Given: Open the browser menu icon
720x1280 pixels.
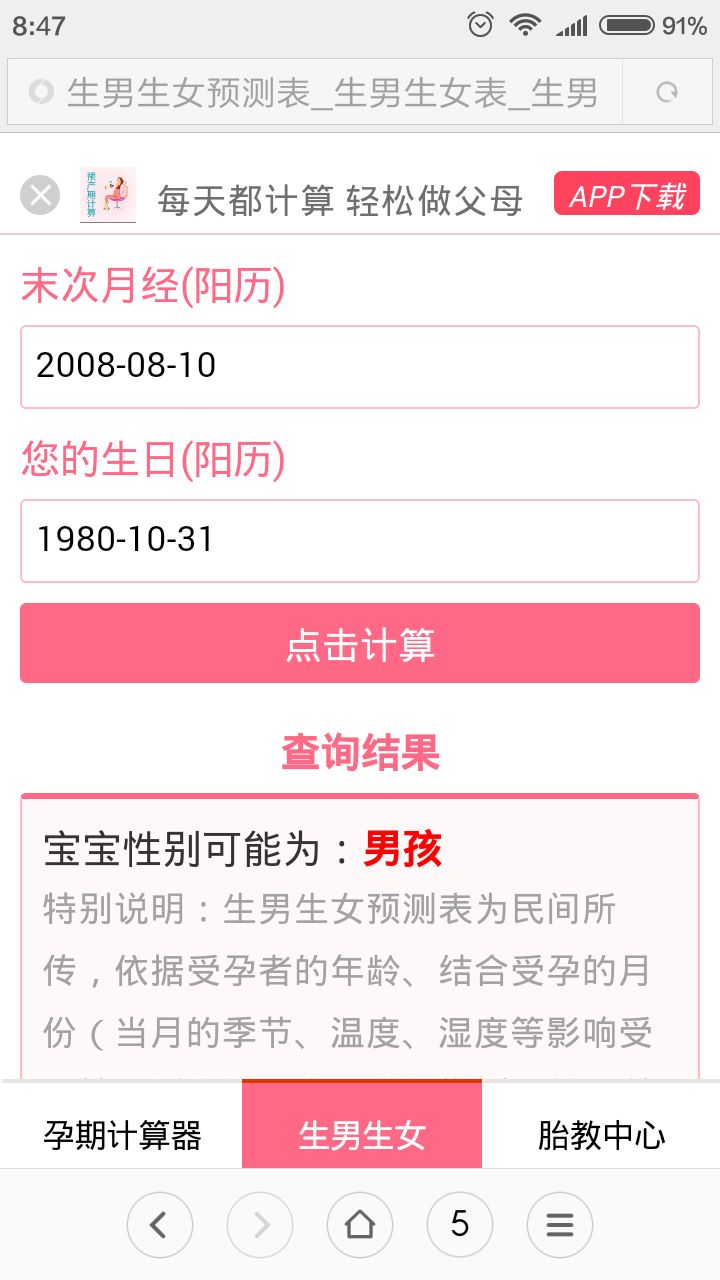Looking at the screenshot, I should point(559,1224).
